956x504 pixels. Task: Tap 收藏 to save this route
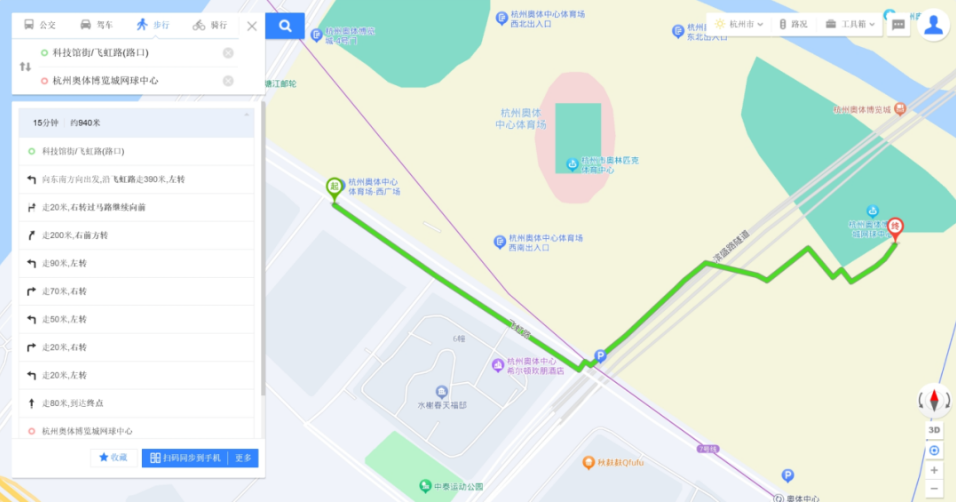(x=113, y=458)
